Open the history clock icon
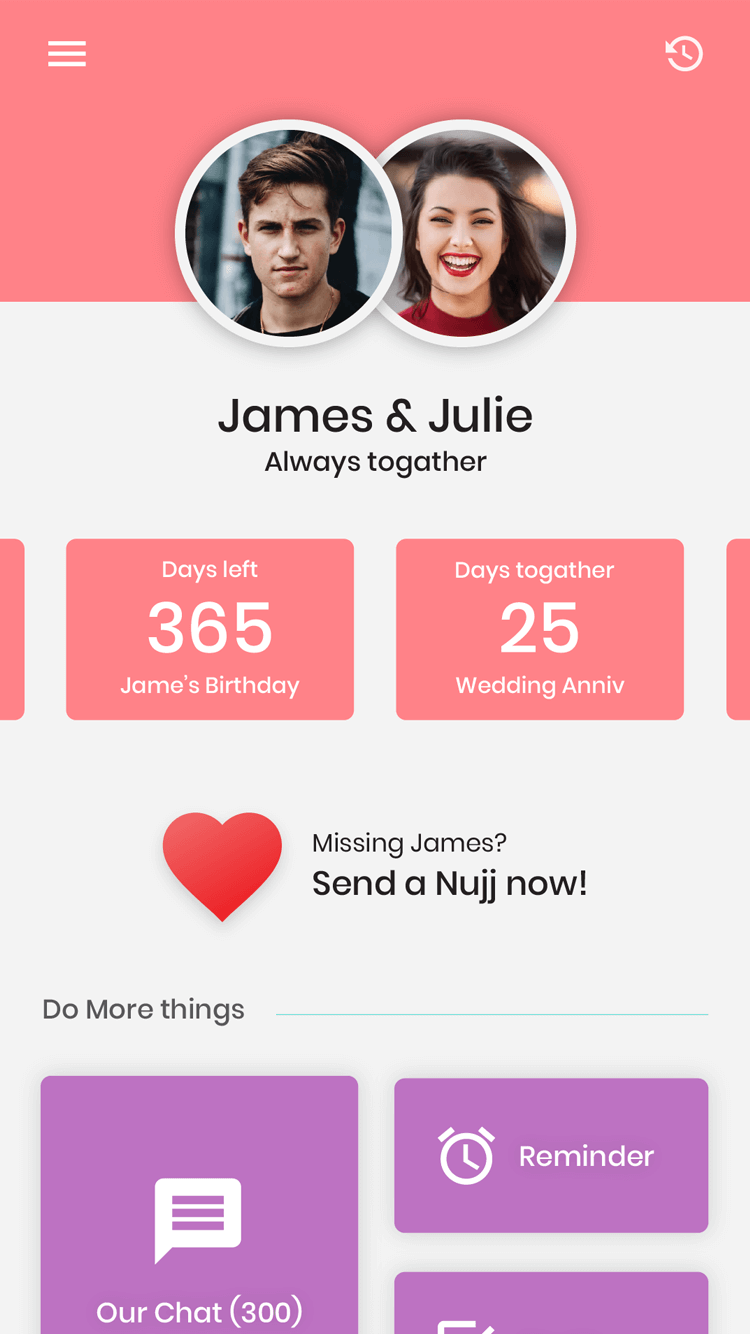The width and height of the screenshot is (750, 1334). [x=684, y=54]
